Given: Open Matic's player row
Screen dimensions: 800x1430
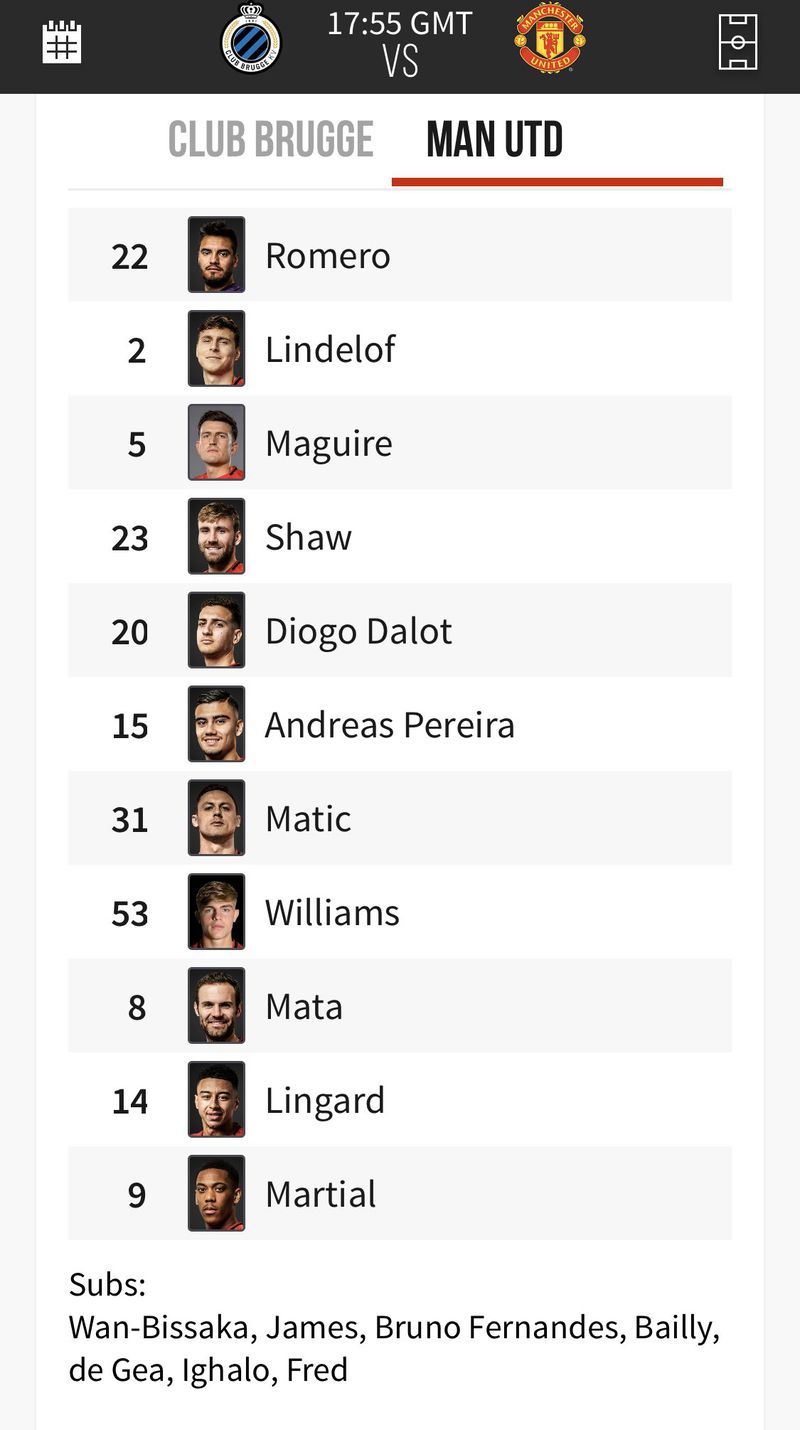Looking at the screenshot, I should pos(400,819).
